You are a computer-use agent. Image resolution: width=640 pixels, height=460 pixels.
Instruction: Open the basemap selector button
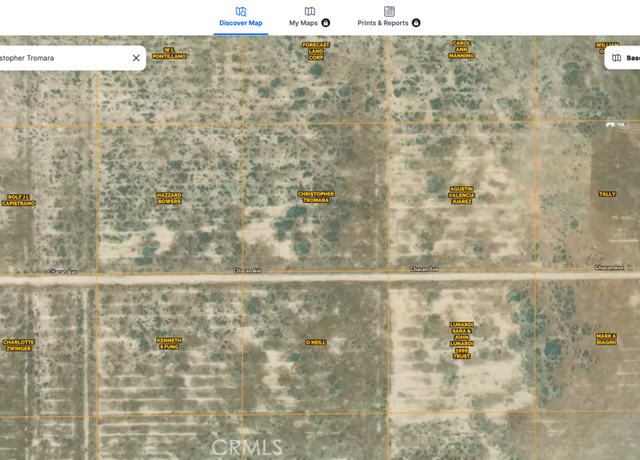(x=624, y=58)
